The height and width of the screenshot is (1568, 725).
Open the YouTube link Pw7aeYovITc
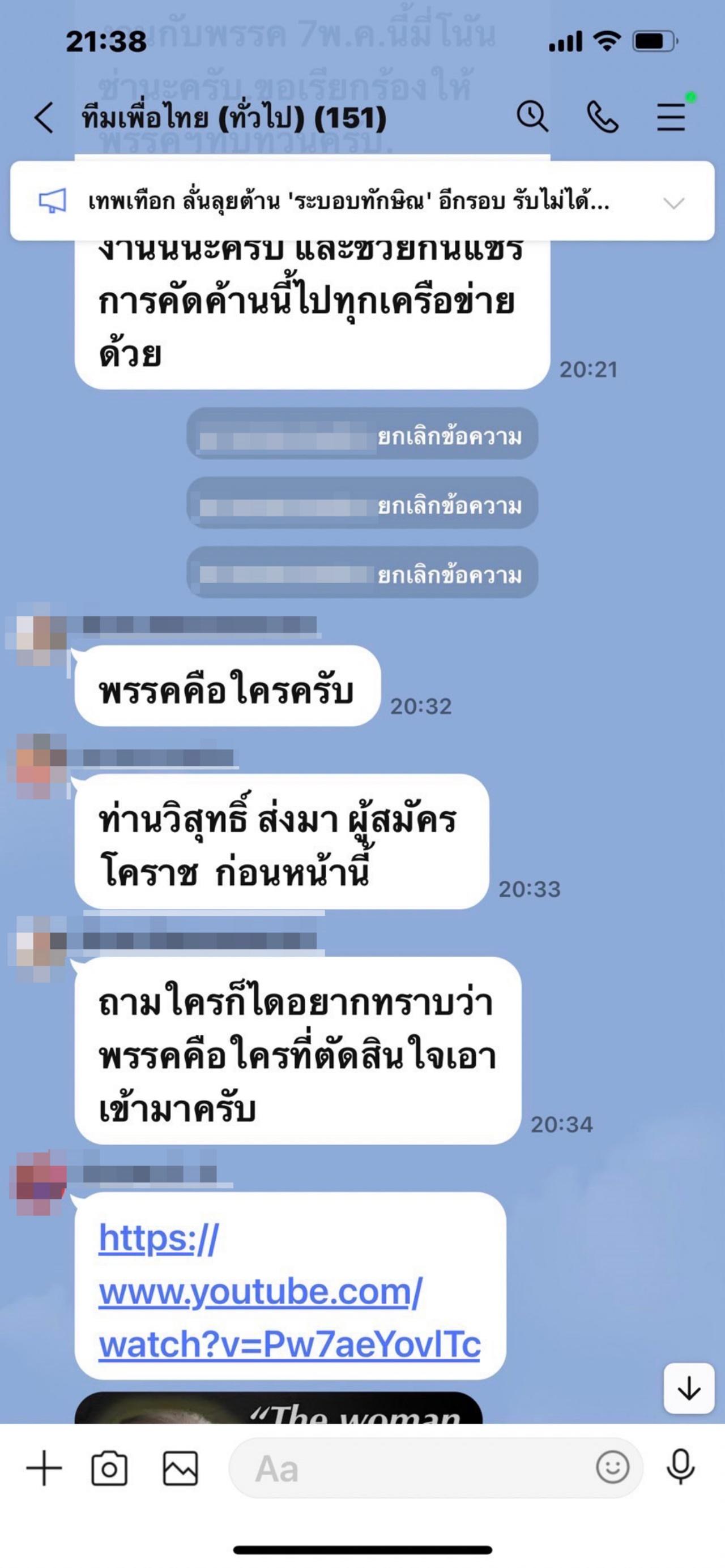(289, 1291)
